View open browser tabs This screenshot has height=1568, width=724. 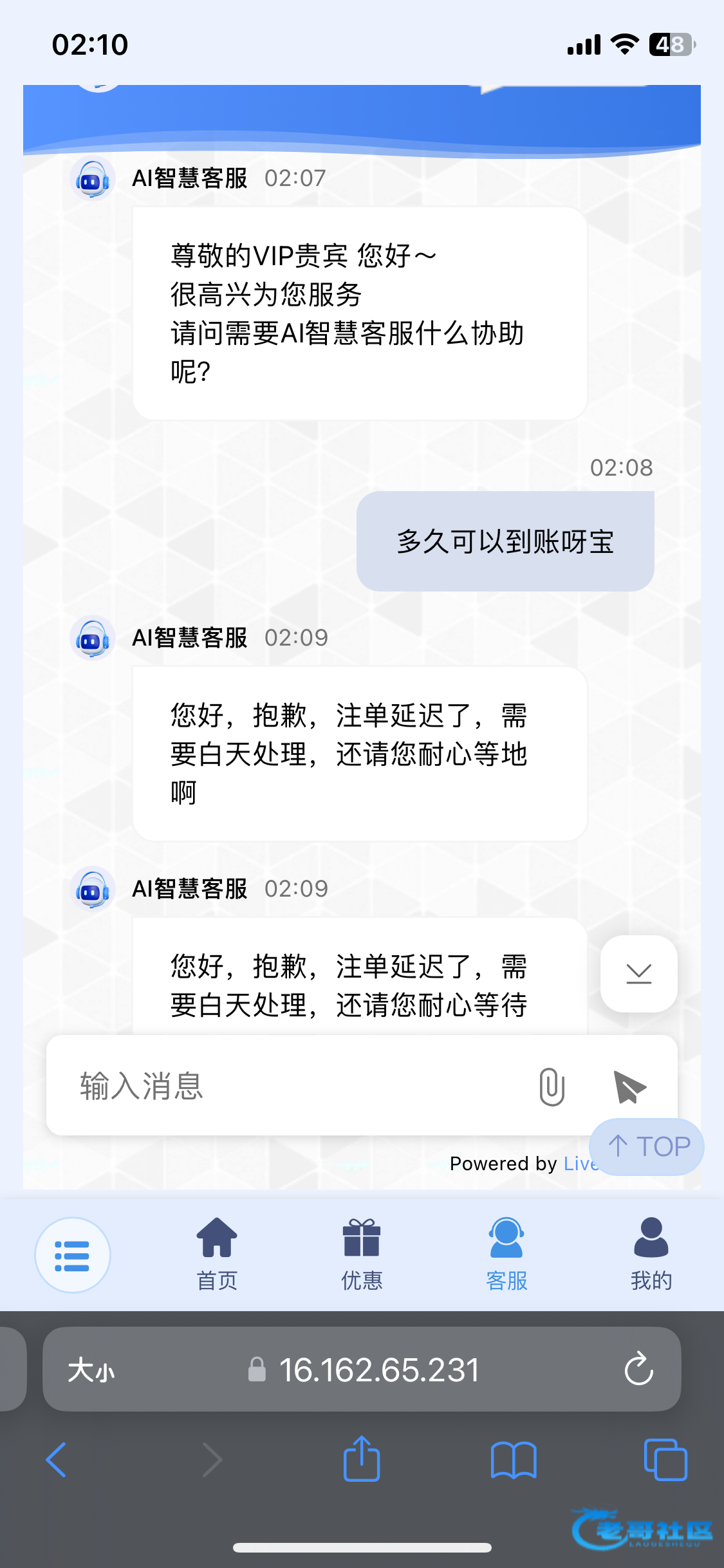pyautogui.click(x=665, y=1459)
